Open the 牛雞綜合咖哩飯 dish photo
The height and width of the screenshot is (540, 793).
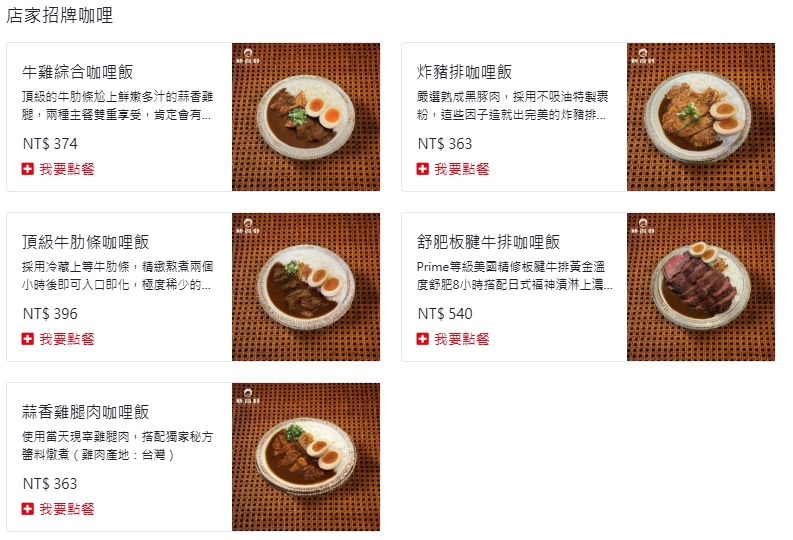(306, 117)
